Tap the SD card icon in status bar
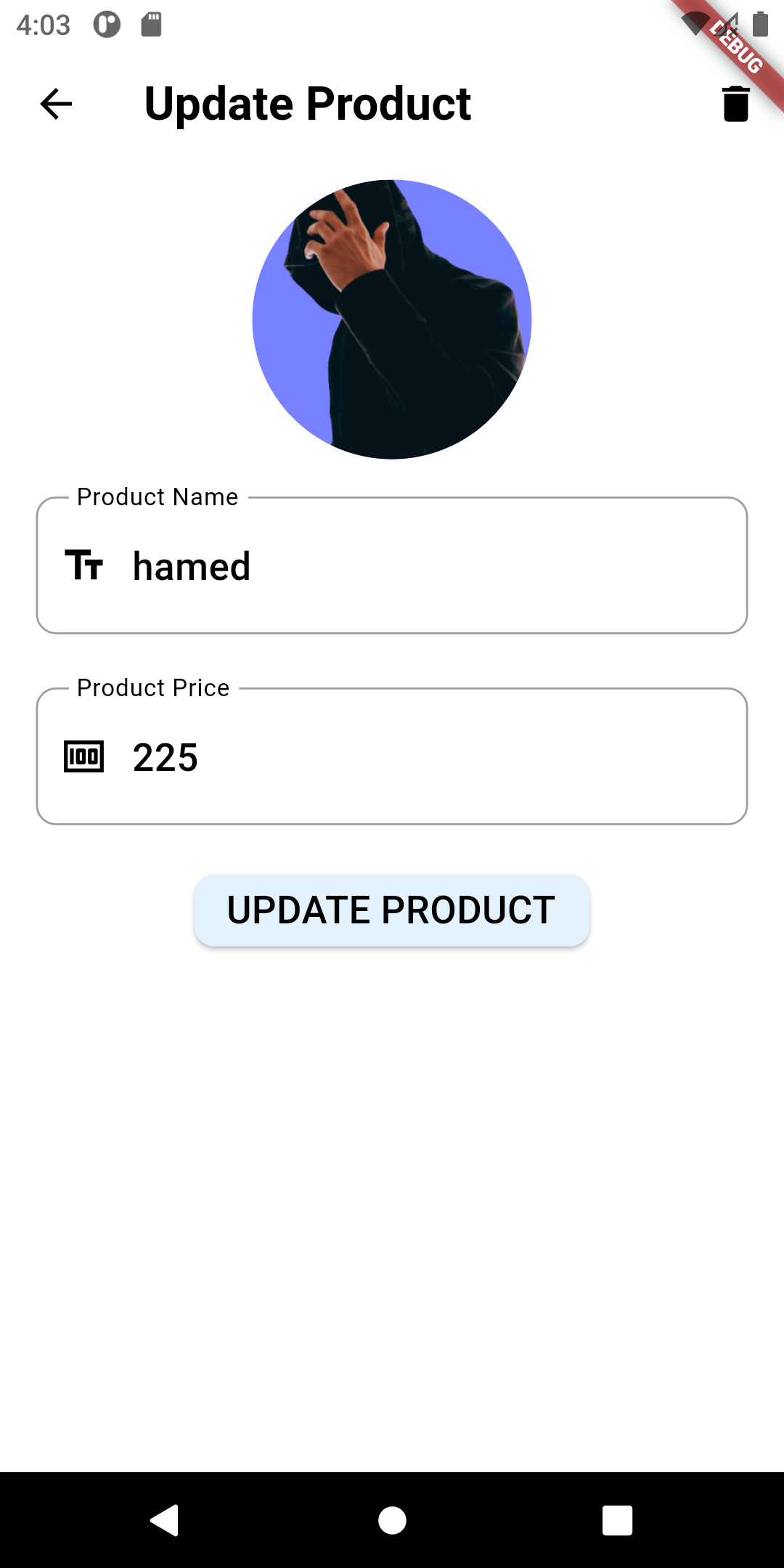This screenshot has width=784, height=1568. coord(150,24)
